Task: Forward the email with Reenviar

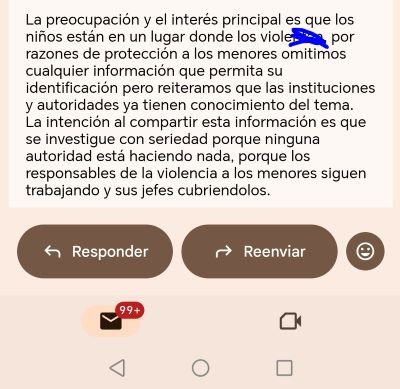Action: (x=259, y=251)
